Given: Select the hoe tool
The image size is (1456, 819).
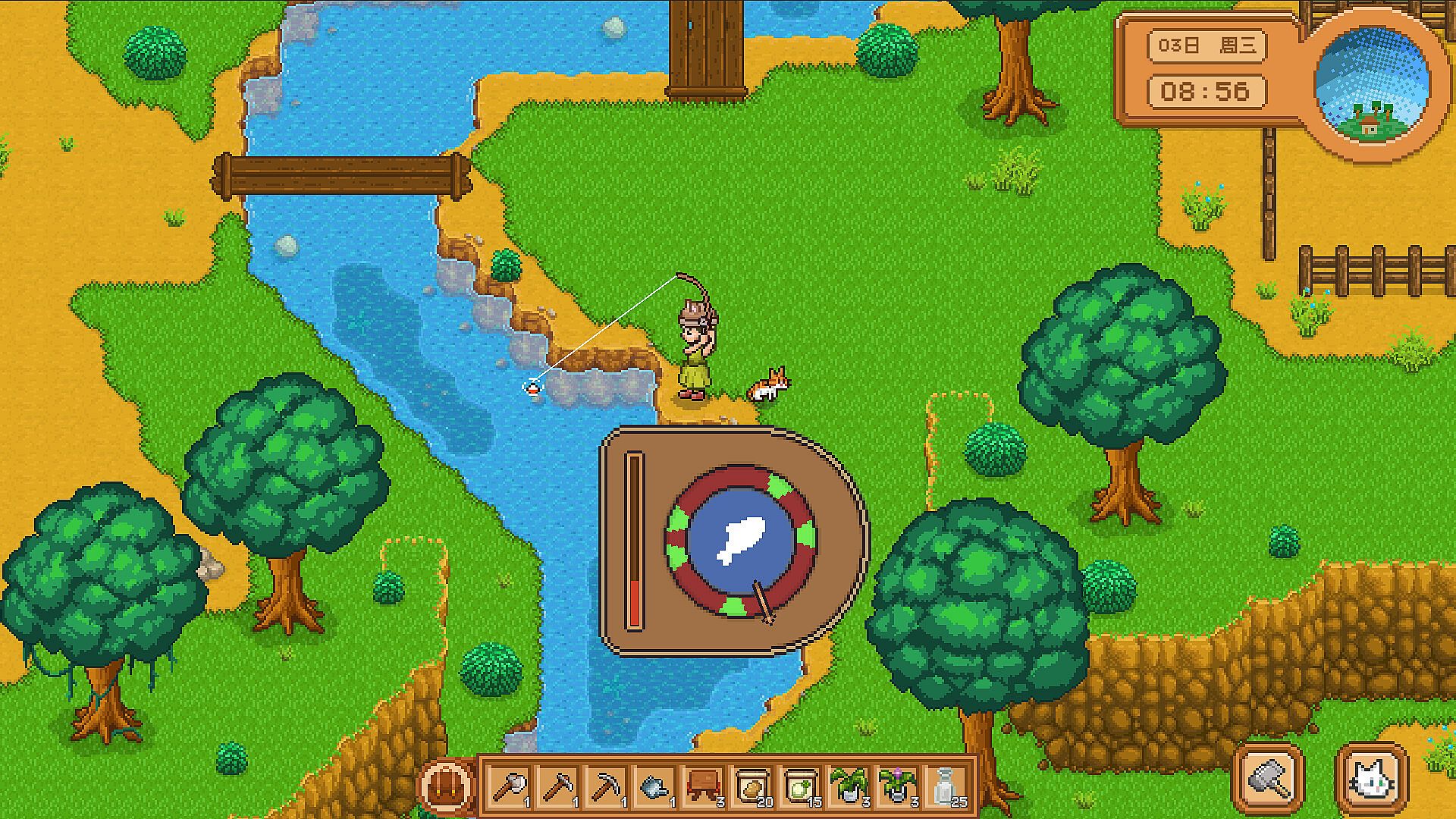Looking at the screenshot, I should (559, 786).
